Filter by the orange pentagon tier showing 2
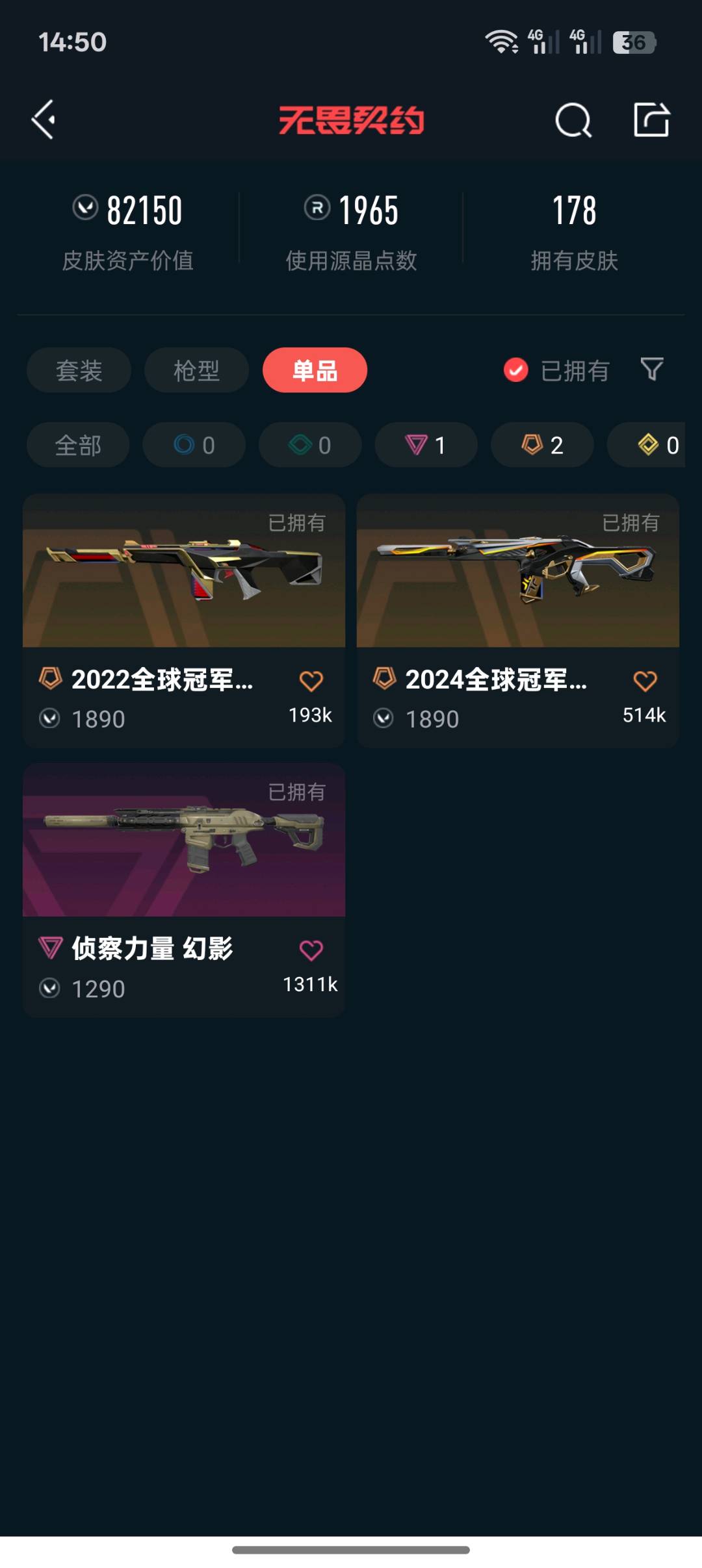 tap(542, 445)
